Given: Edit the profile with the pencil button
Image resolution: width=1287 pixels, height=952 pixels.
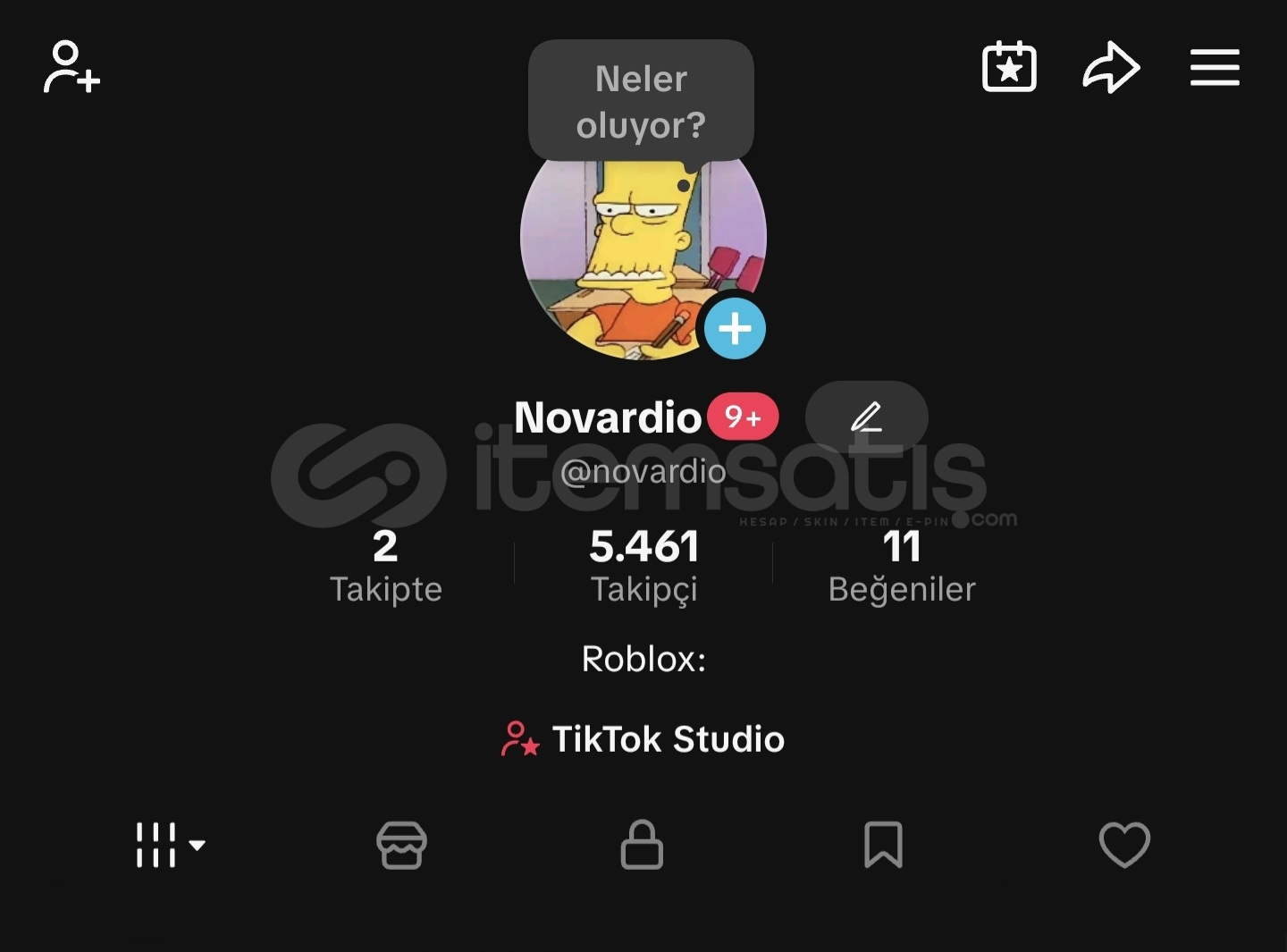Looking at the screenshot, I should 866,417.
